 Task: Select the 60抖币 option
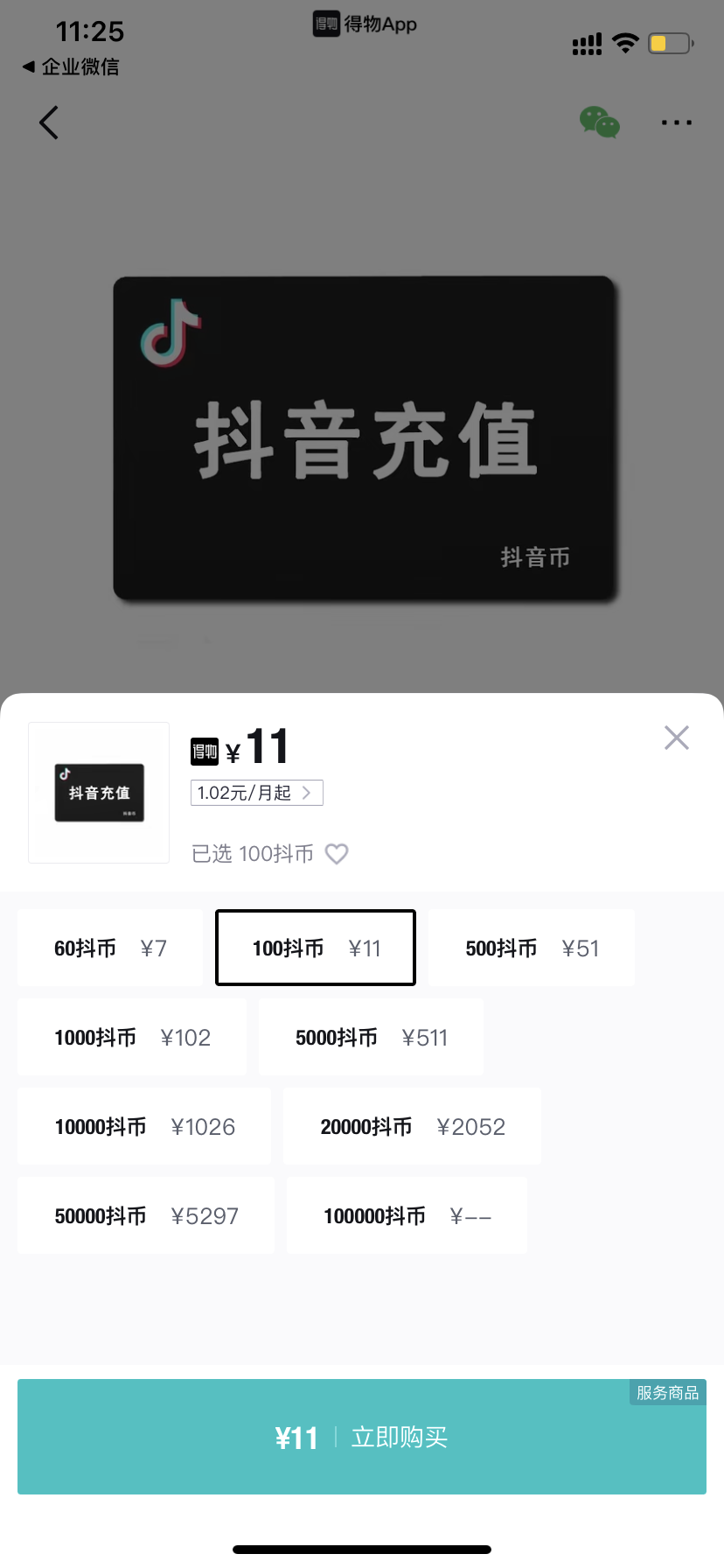click(110, 948)
